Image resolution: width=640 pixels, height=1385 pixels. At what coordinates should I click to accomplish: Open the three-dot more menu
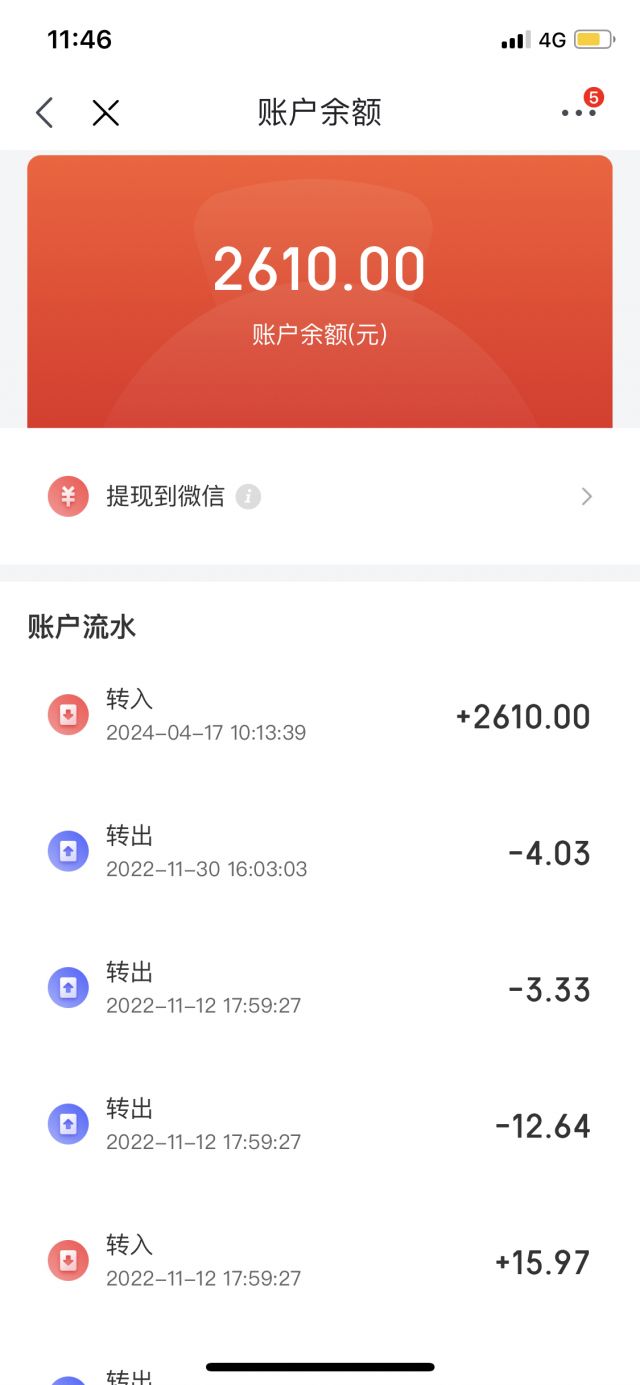(x=578, y=113)
